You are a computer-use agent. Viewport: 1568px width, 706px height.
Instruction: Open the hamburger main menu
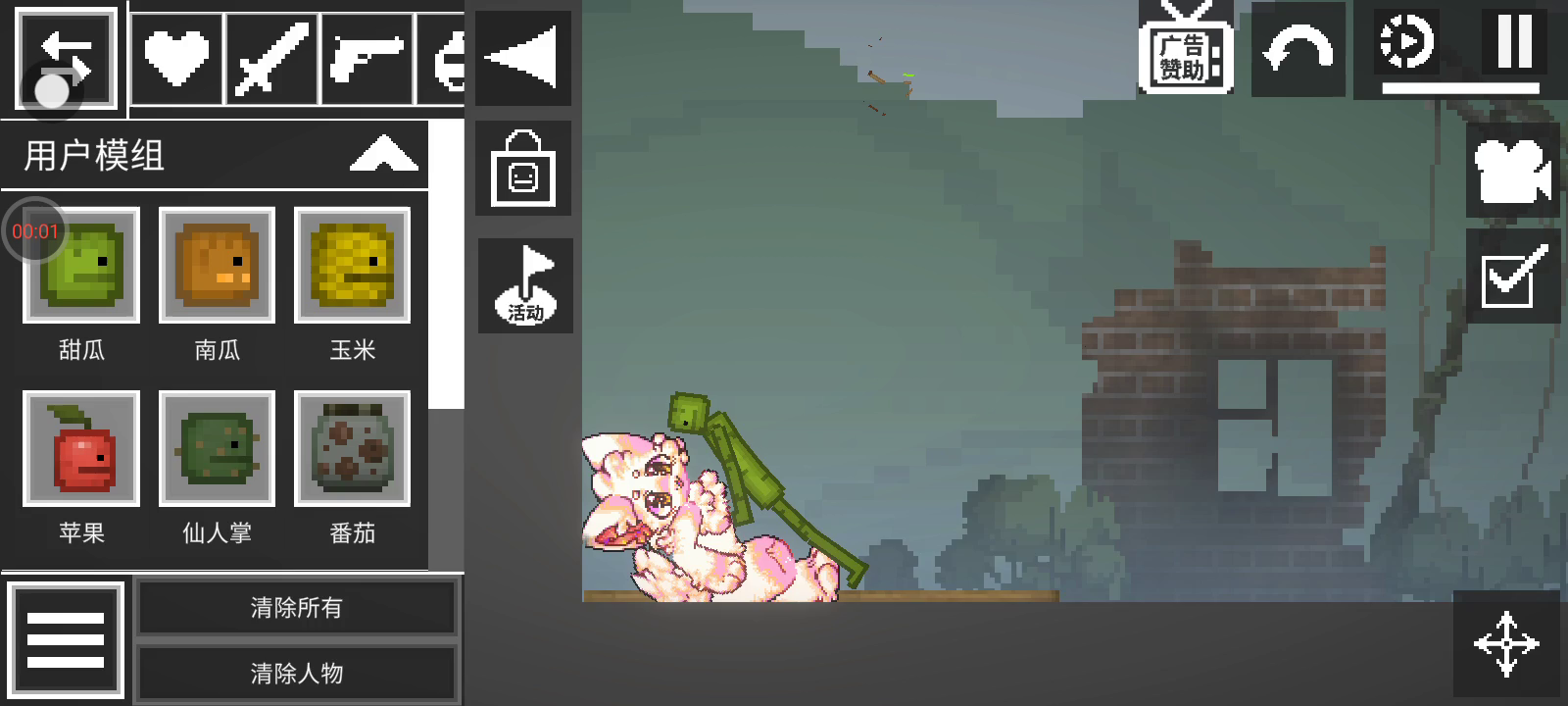point(66,640)
